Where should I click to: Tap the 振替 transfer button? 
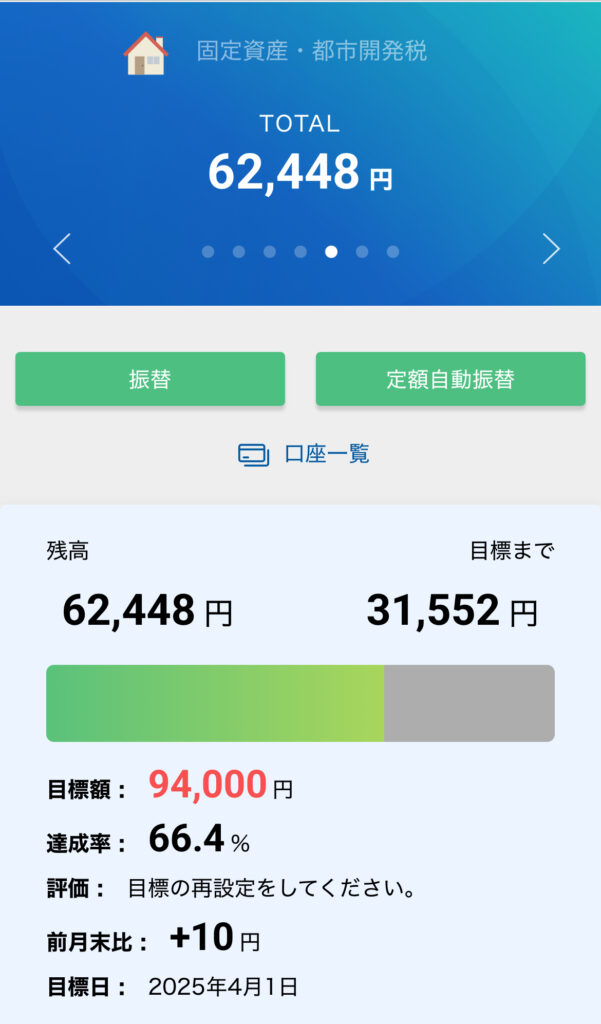pyautogui.click(x=150, y=379)
